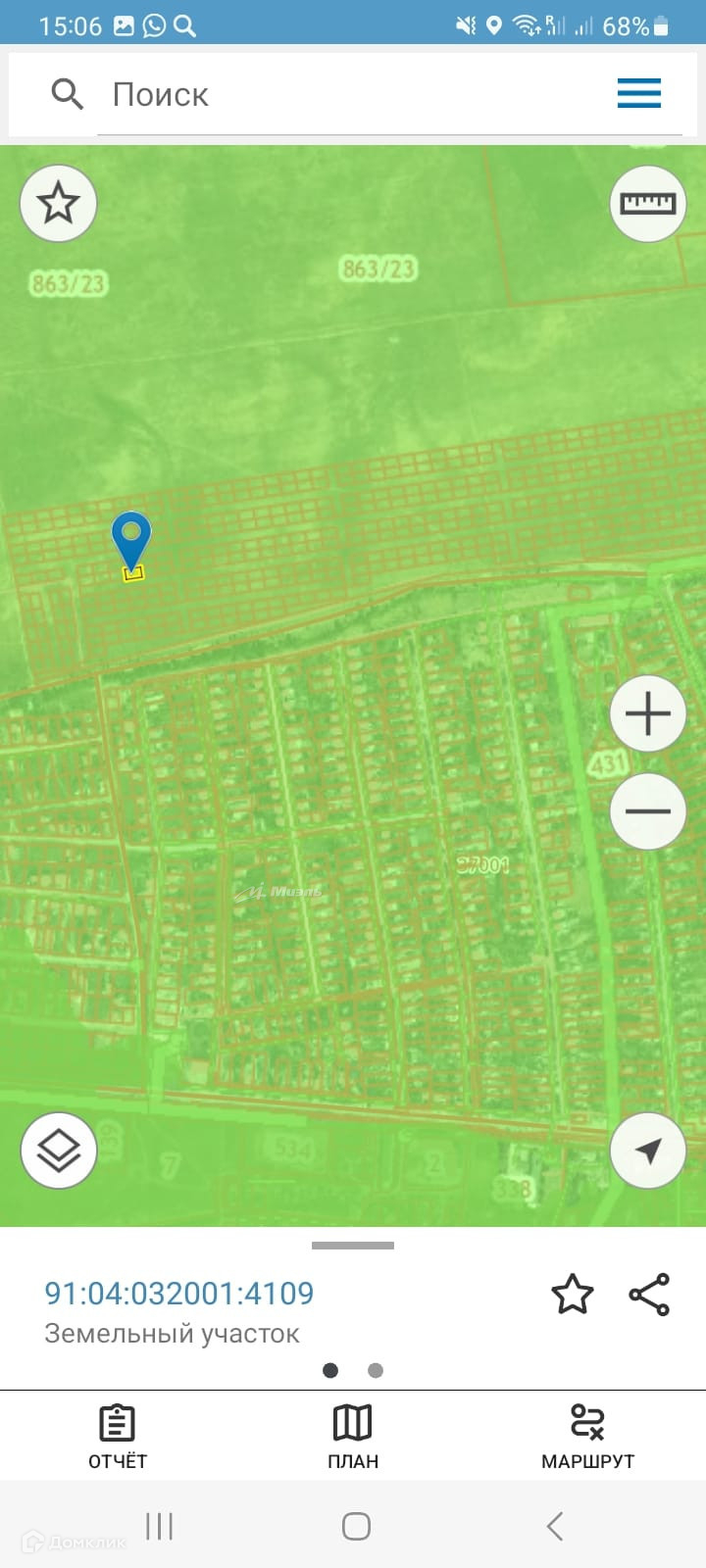Zoom in the map with plus
Image resolution: width=706 pixels, height=1568 pixels.
pos(647,713)
